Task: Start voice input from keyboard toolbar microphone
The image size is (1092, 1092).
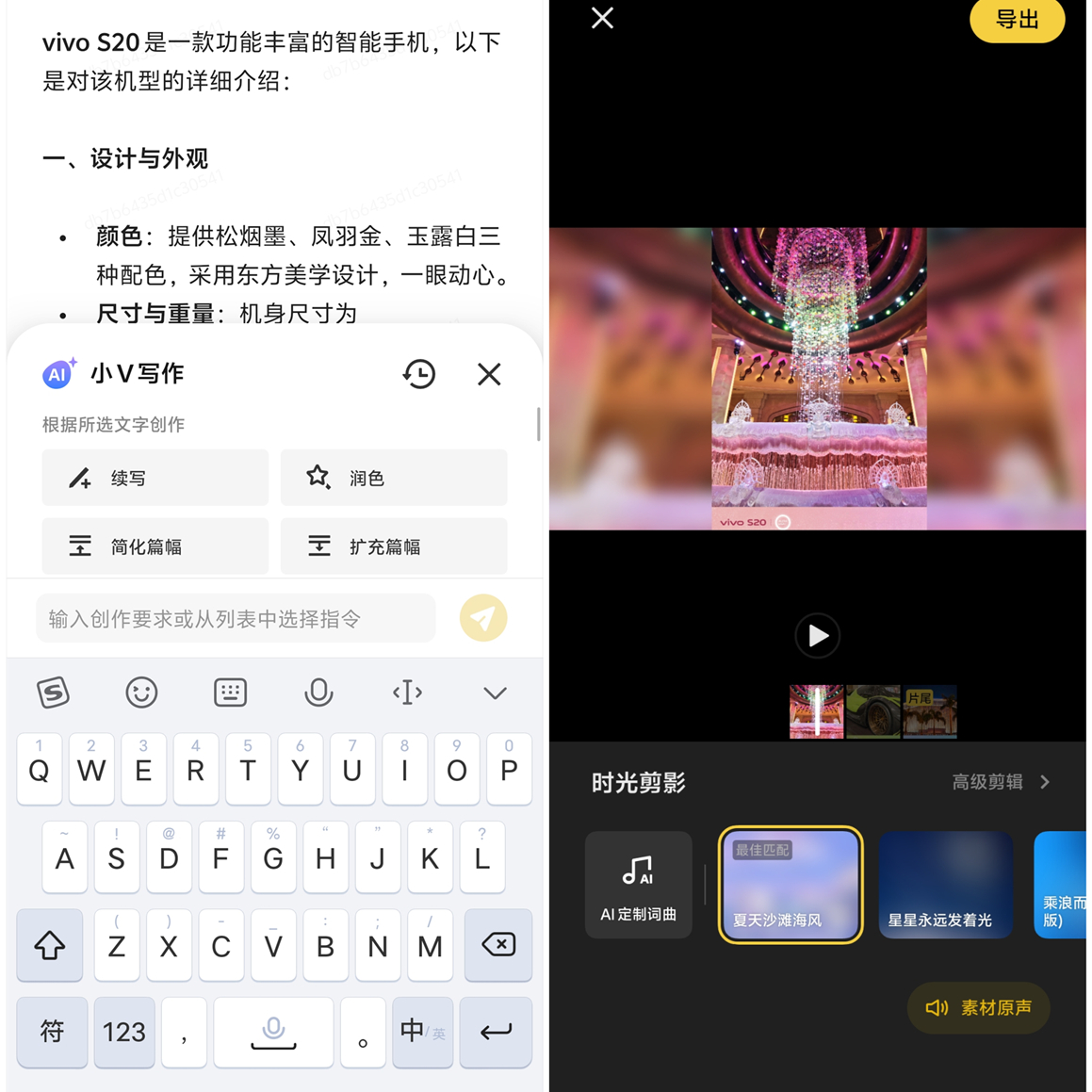Action: pyautogui.click(x=318, y=693)
